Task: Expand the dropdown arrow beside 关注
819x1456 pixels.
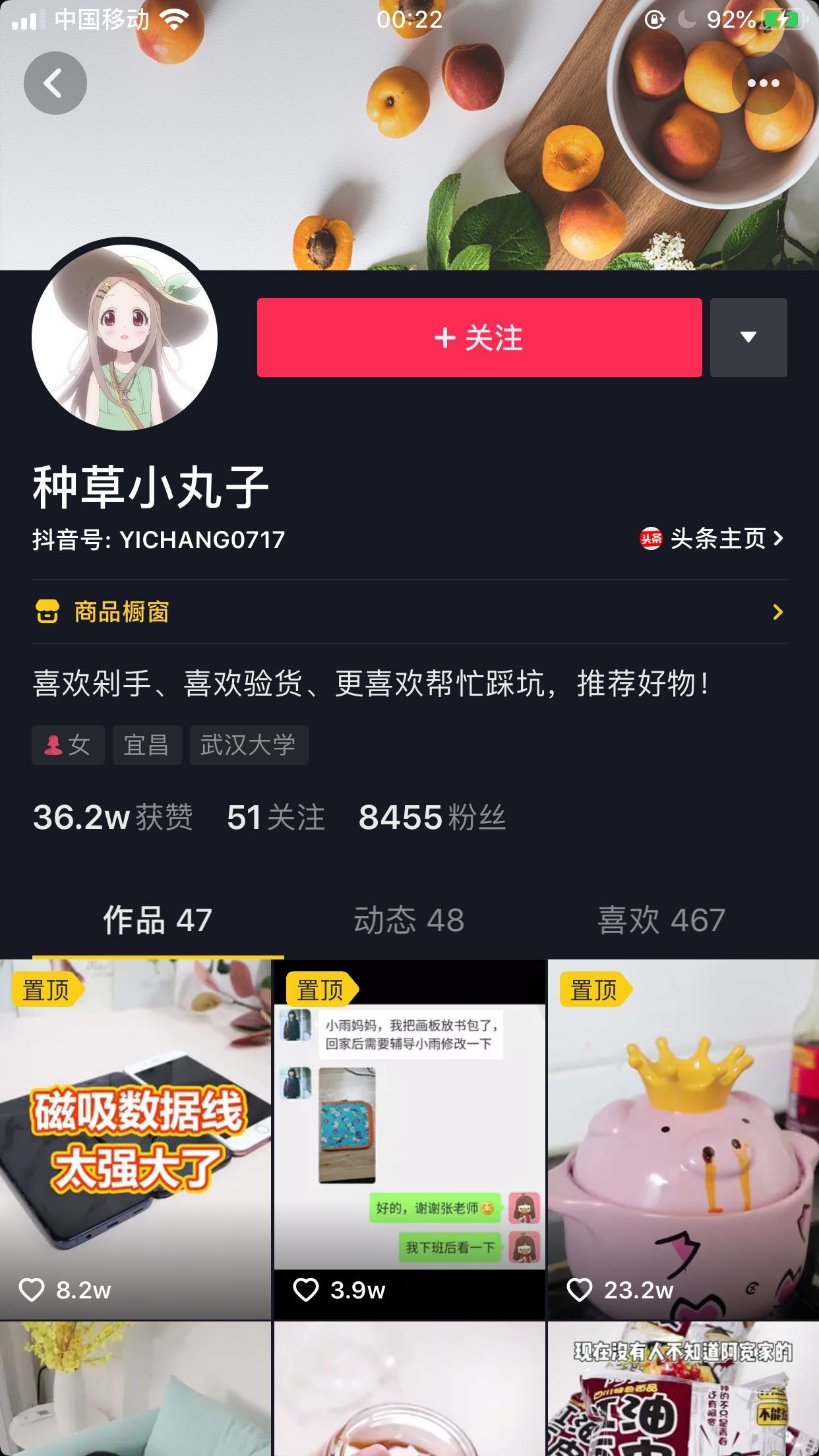Action: (x=748, y=338)
